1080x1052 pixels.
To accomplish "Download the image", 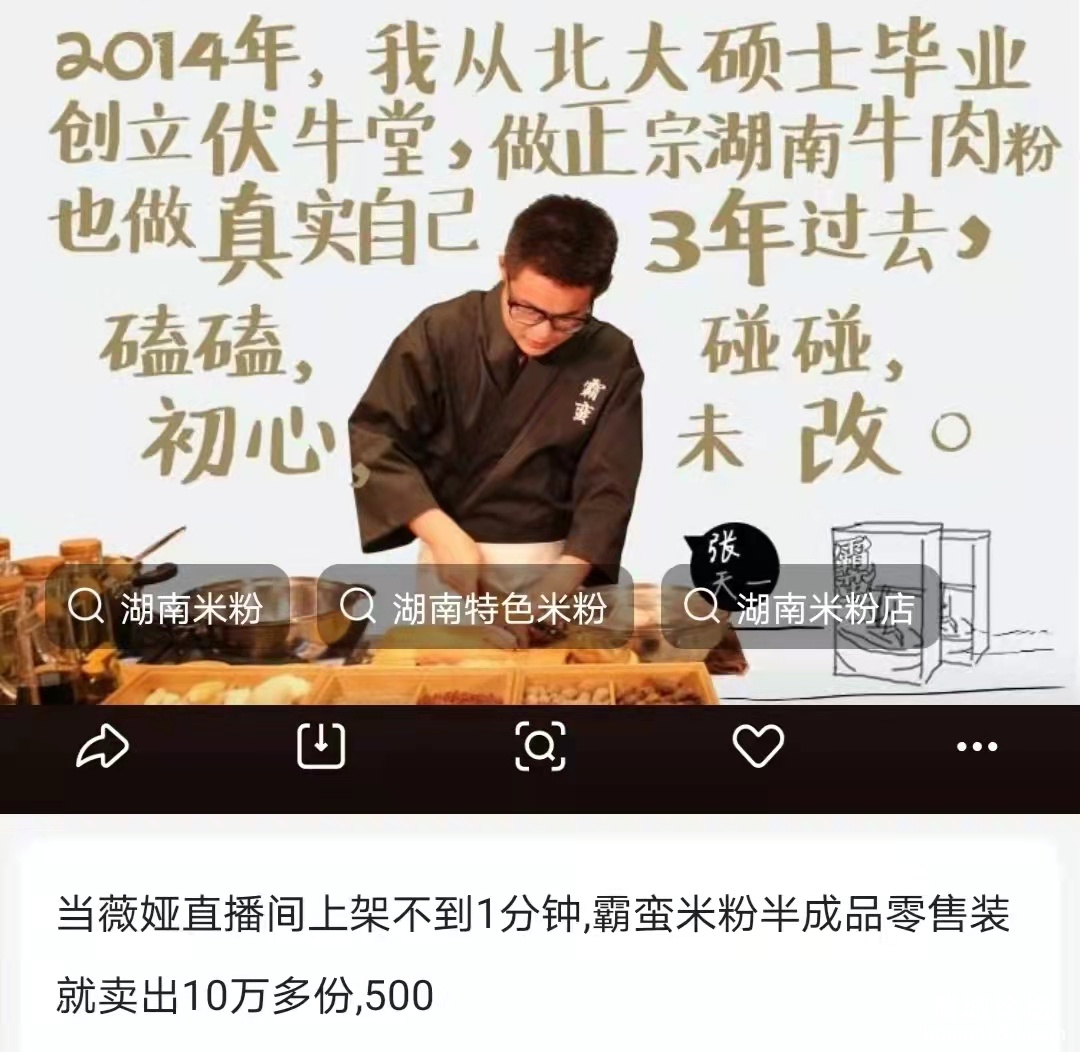I will pos(321,746).
